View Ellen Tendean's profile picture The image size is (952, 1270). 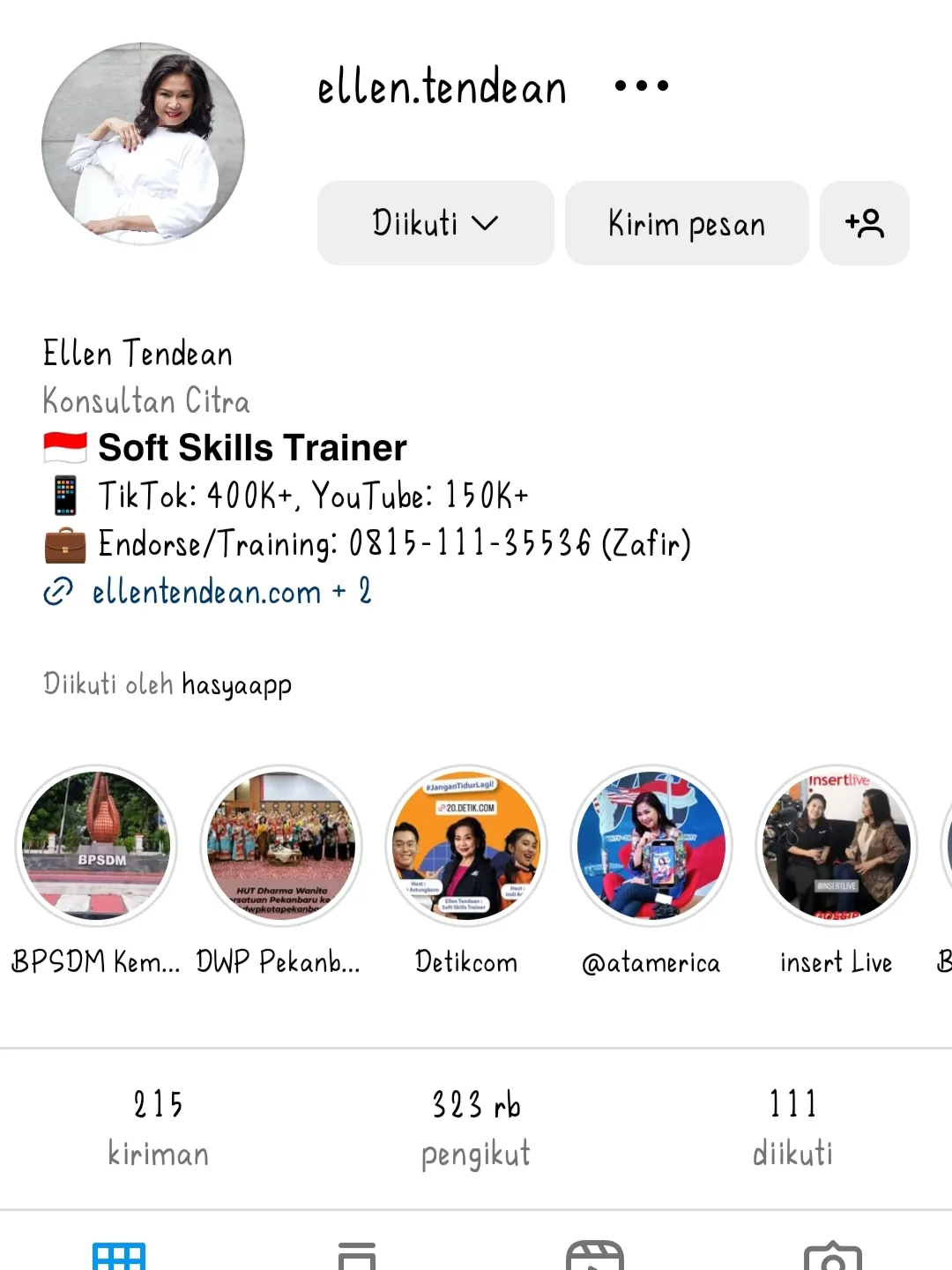tap(143, 144)
